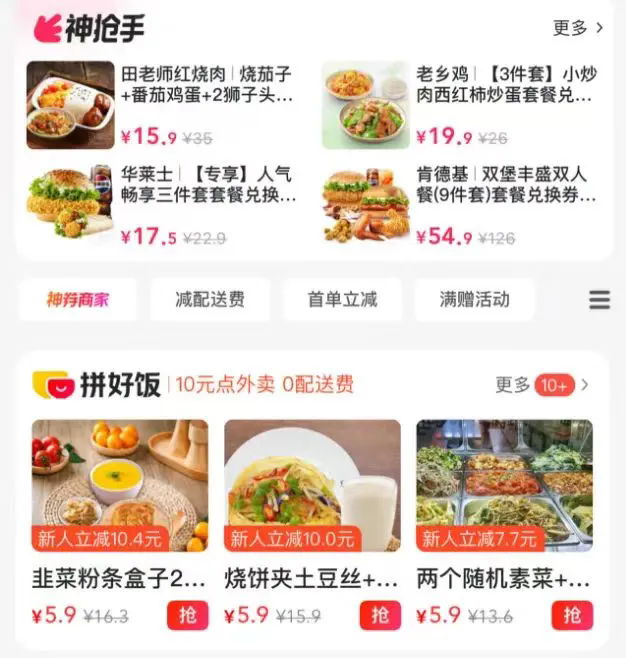View the 华莱士 三件套 coupon deal

click(160, 205)
